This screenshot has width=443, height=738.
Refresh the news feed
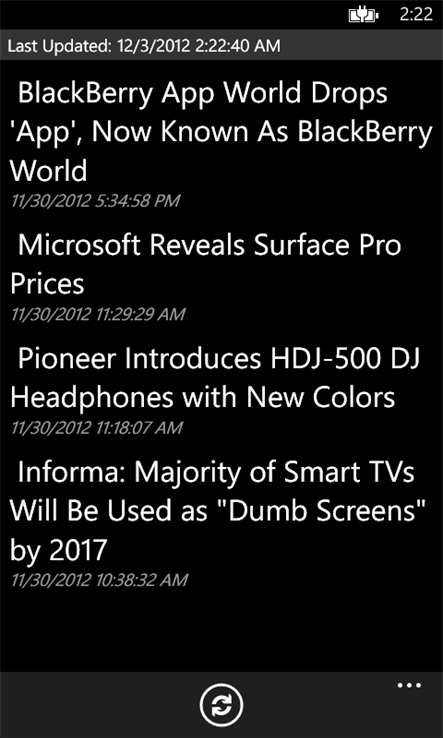tap(221, 706)
